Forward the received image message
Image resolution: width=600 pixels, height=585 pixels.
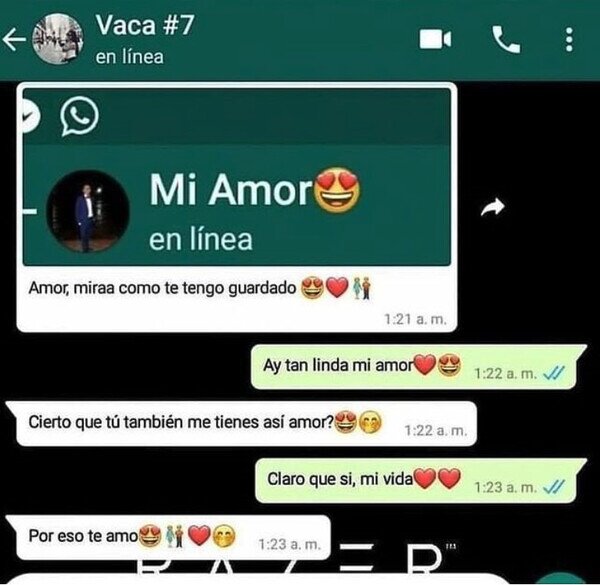tap(493, 207)
